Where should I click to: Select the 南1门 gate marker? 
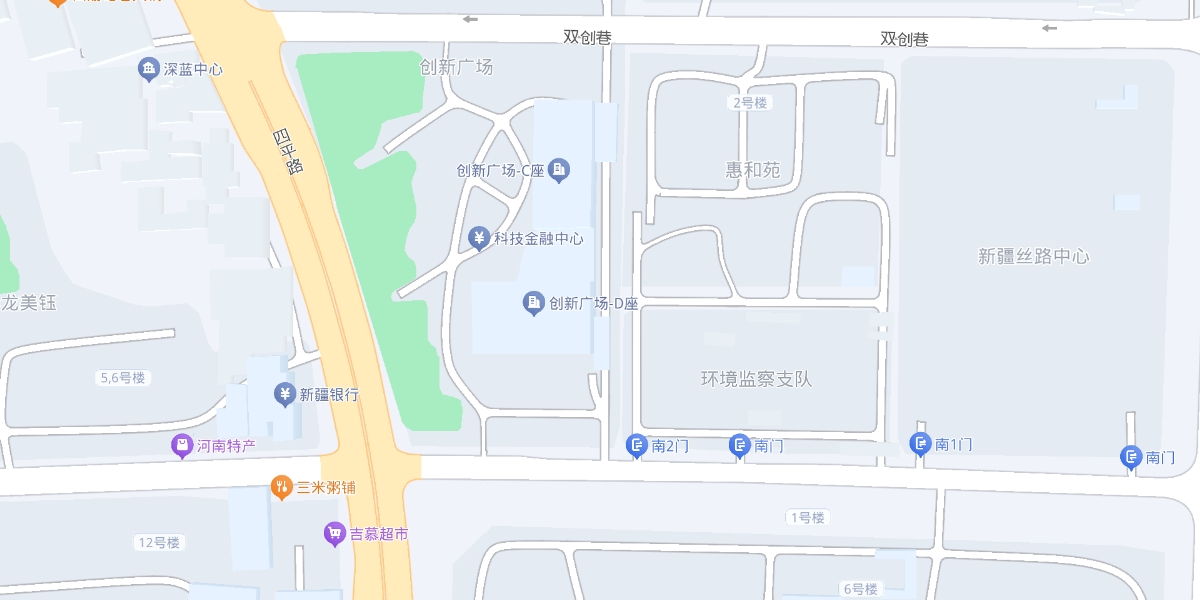(x=920, y=443)
